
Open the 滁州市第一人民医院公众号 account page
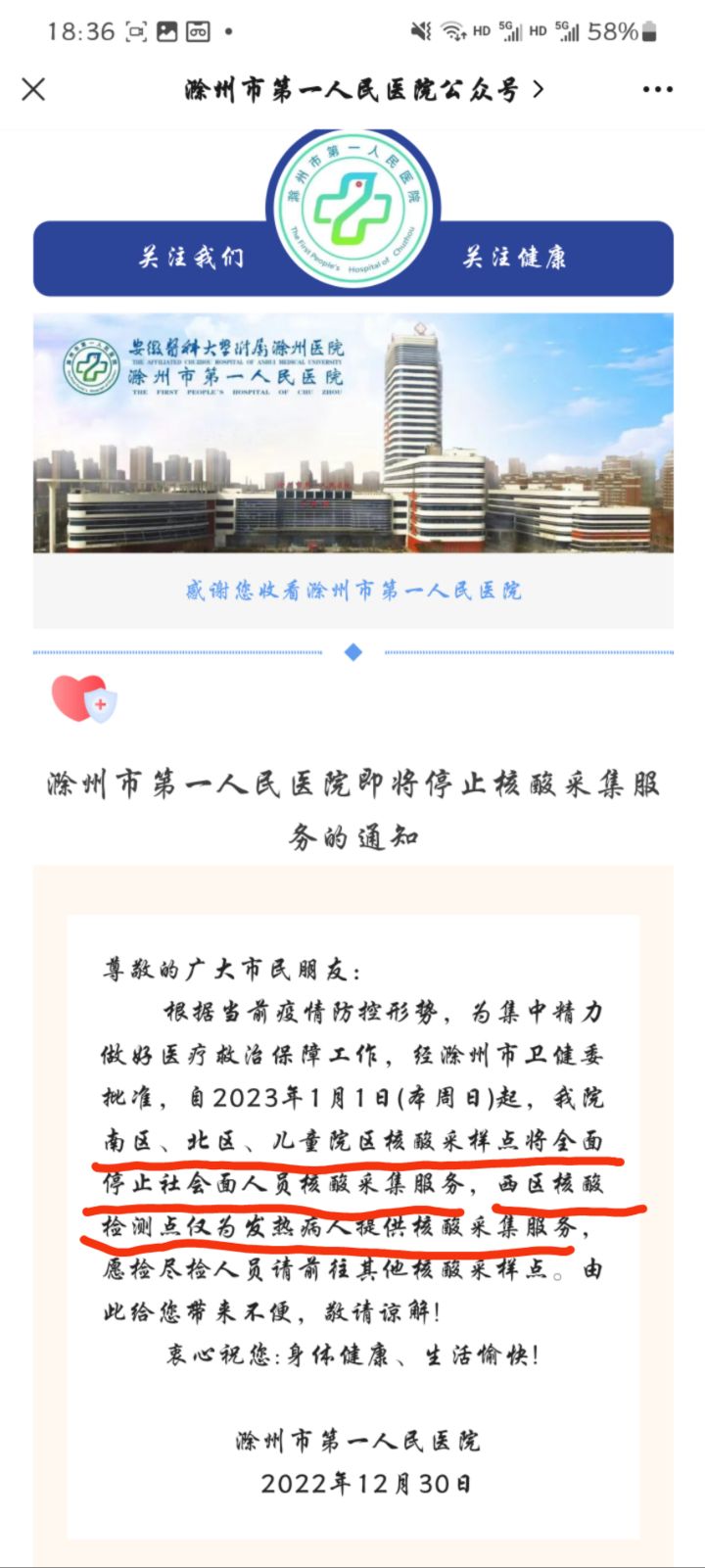(x=362, y=90)
